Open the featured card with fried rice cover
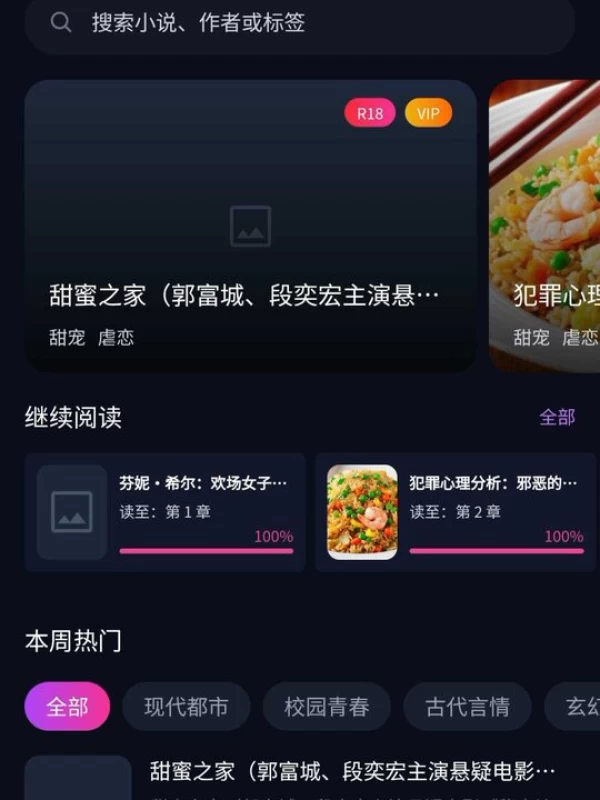This screenshot has width=600, height=800. [x=545, y=226]
